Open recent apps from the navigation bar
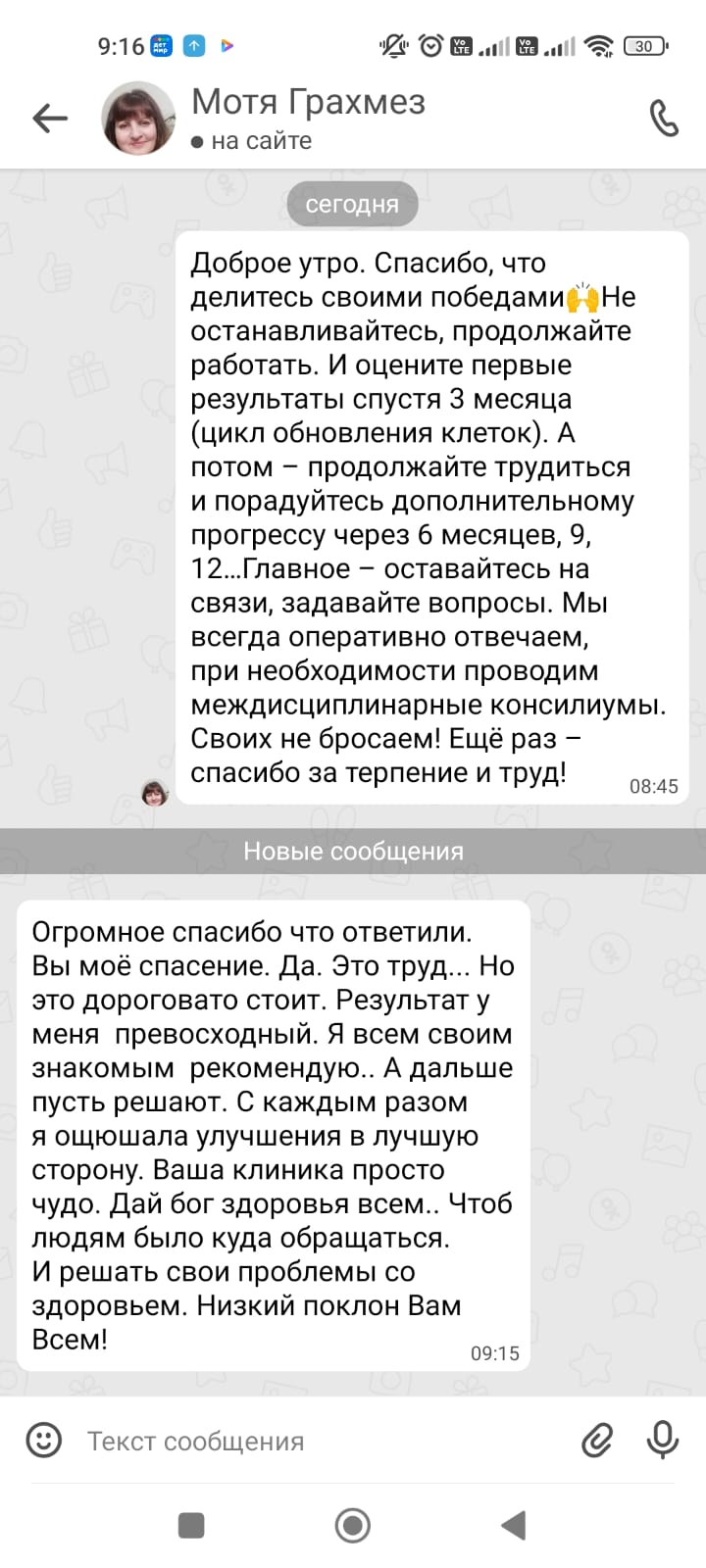706x1568 pixels. (191, 1525)
